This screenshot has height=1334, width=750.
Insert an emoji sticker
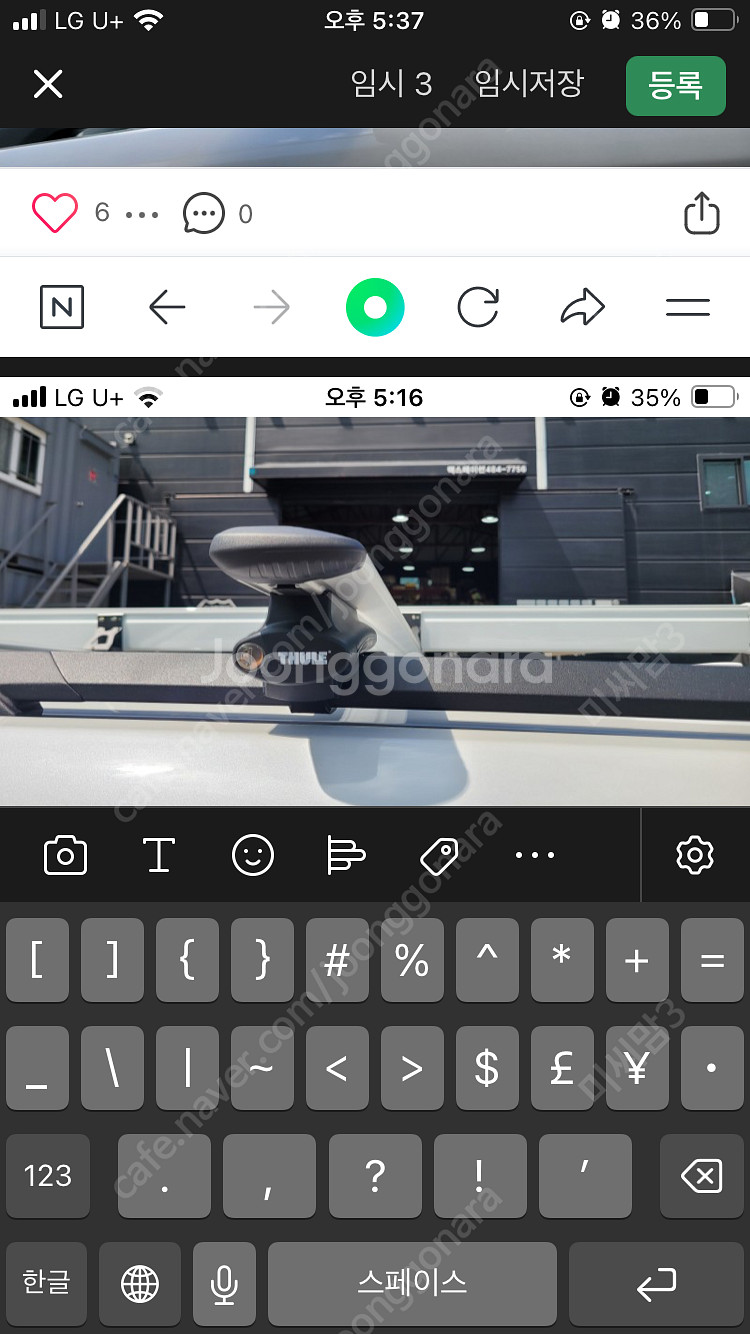(x=252, y=855)
